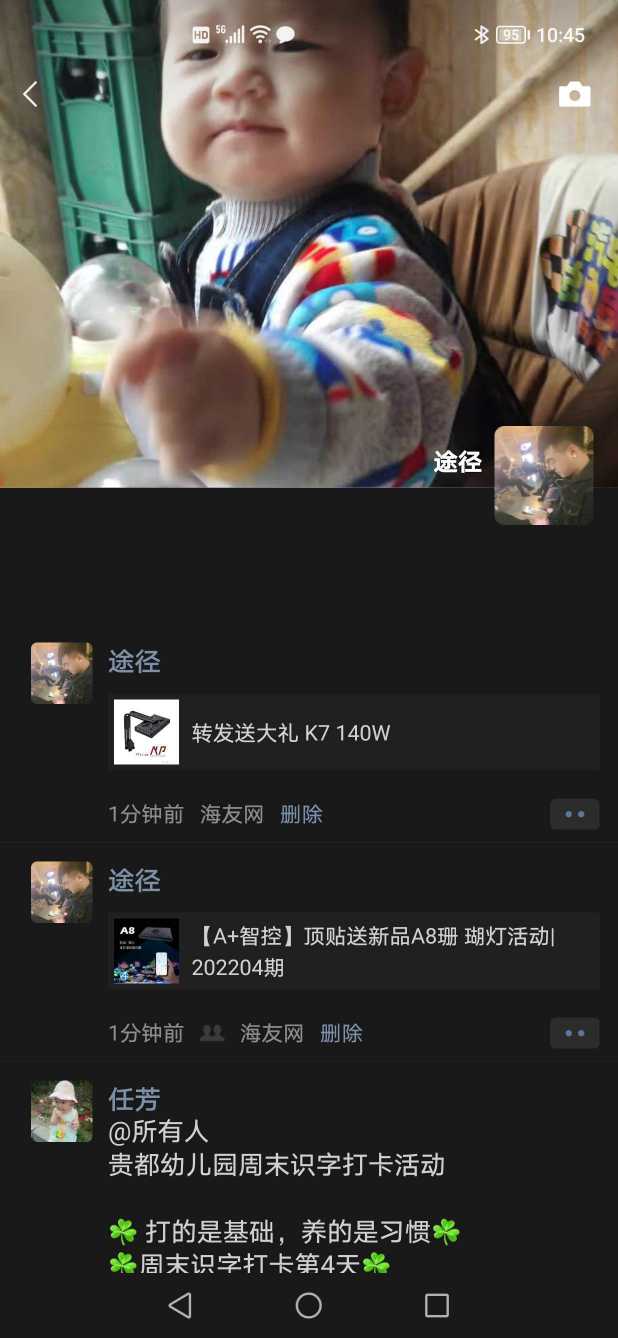Image resolution: width=618 pixels, height=1338 pixels.
Task: View 任芳's profile by tapping her name
Action: pyautogui.click(x=134, y=1099)
